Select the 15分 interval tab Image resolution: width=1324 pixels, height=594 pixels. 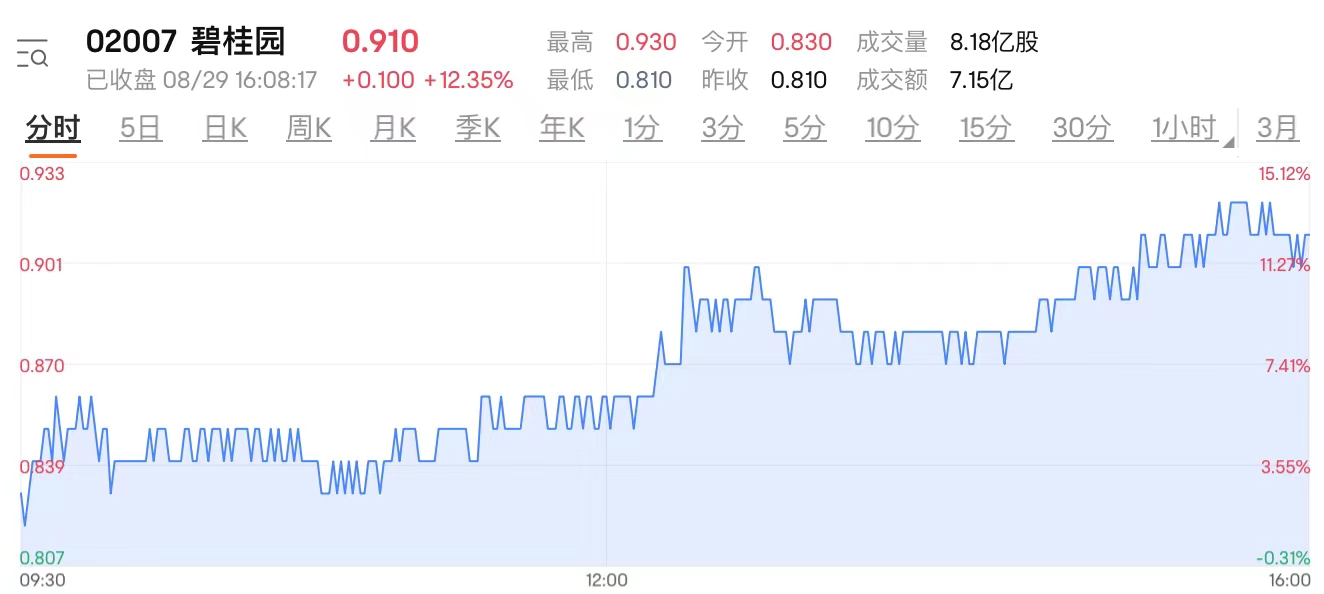click(x=986, y=128)
